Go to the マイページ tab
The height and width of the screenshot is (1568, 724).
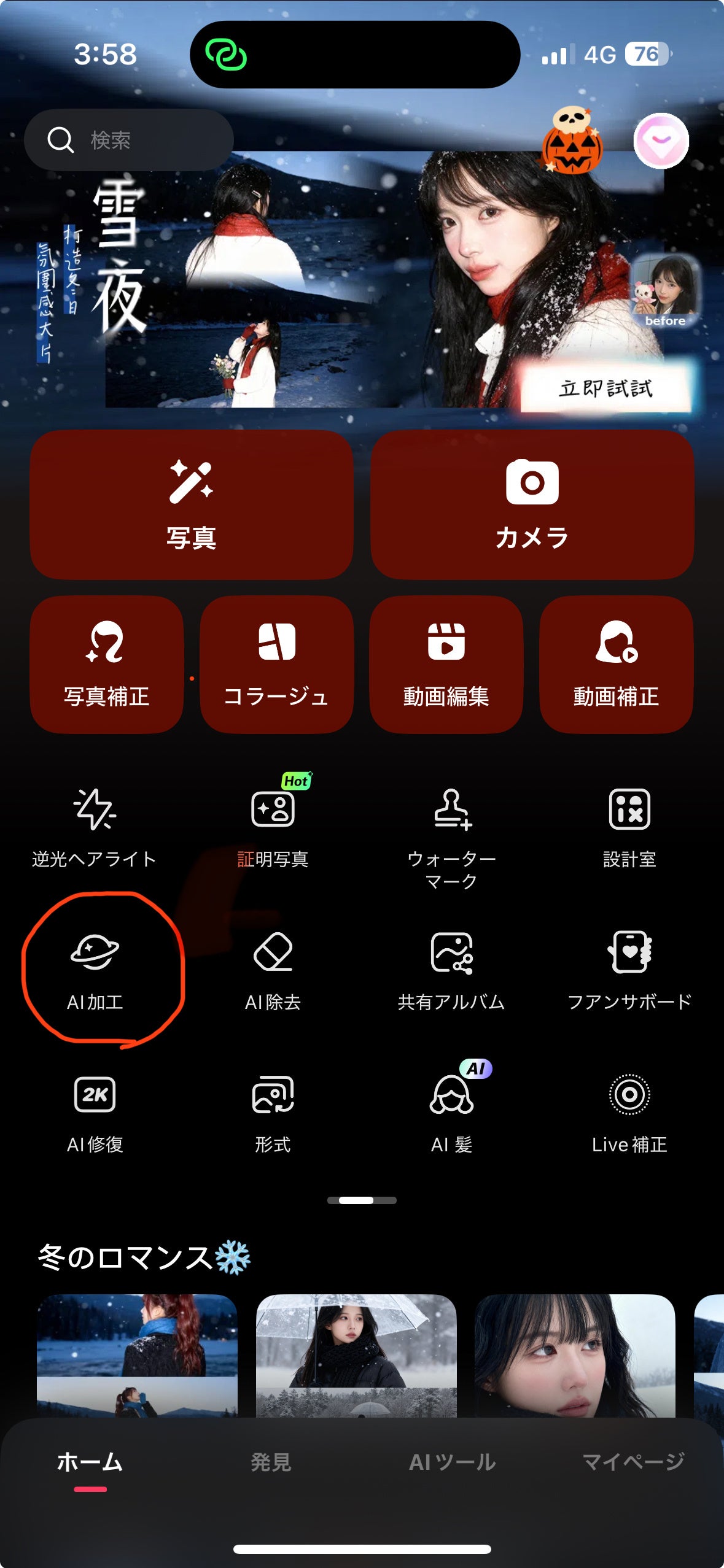pyautogui.click(x=633, y=1462)
